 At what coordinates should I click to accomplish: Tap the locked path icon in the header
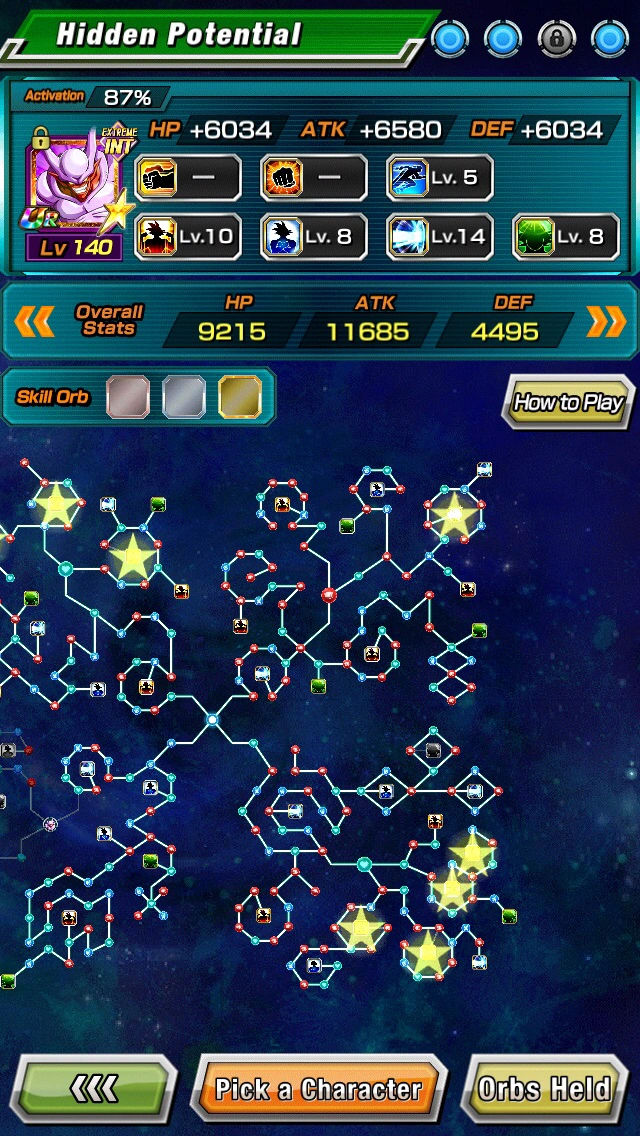[x=556, y=38]
